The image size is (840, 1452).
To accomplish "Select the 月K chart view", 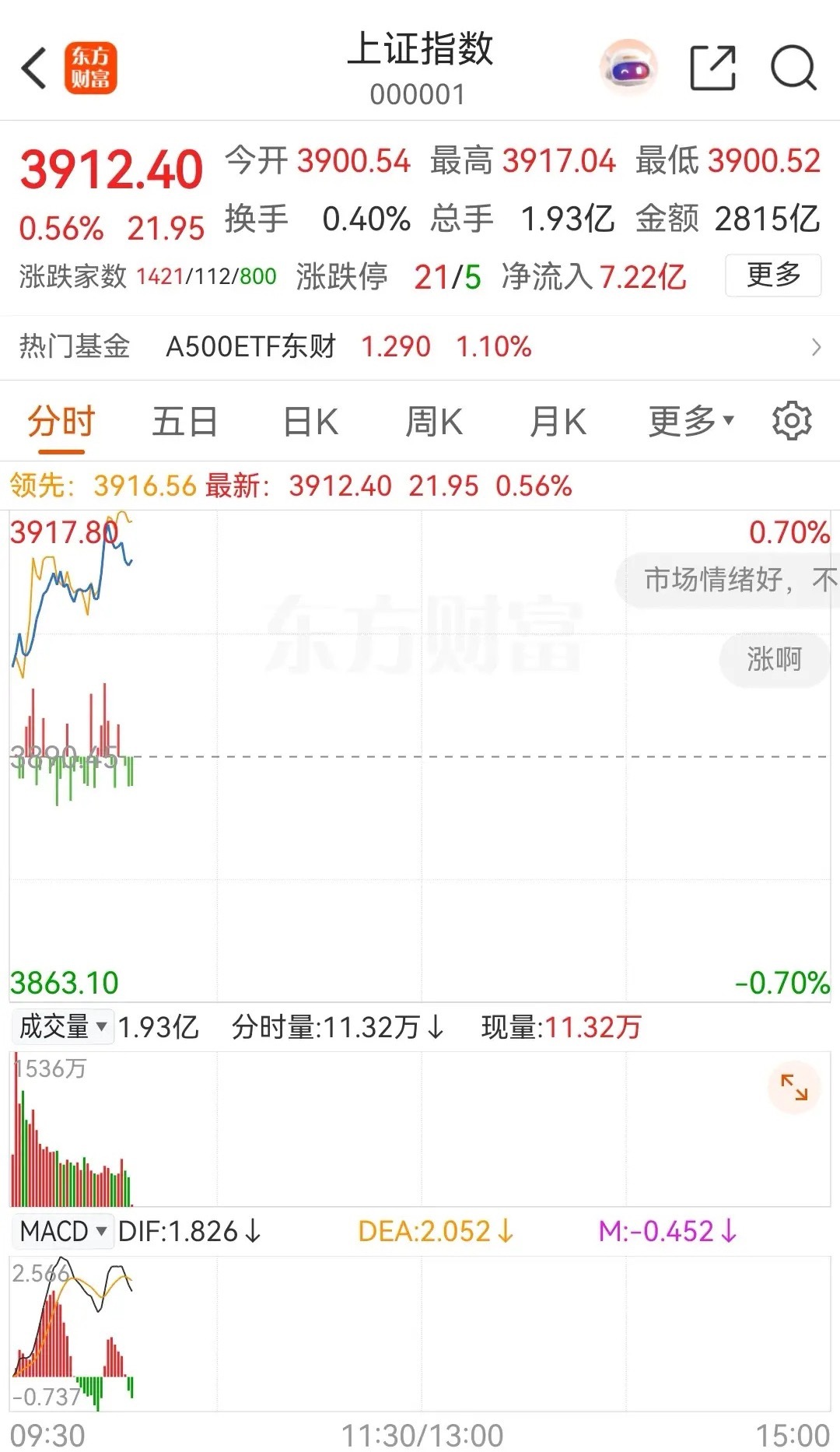I will [557, 420].
